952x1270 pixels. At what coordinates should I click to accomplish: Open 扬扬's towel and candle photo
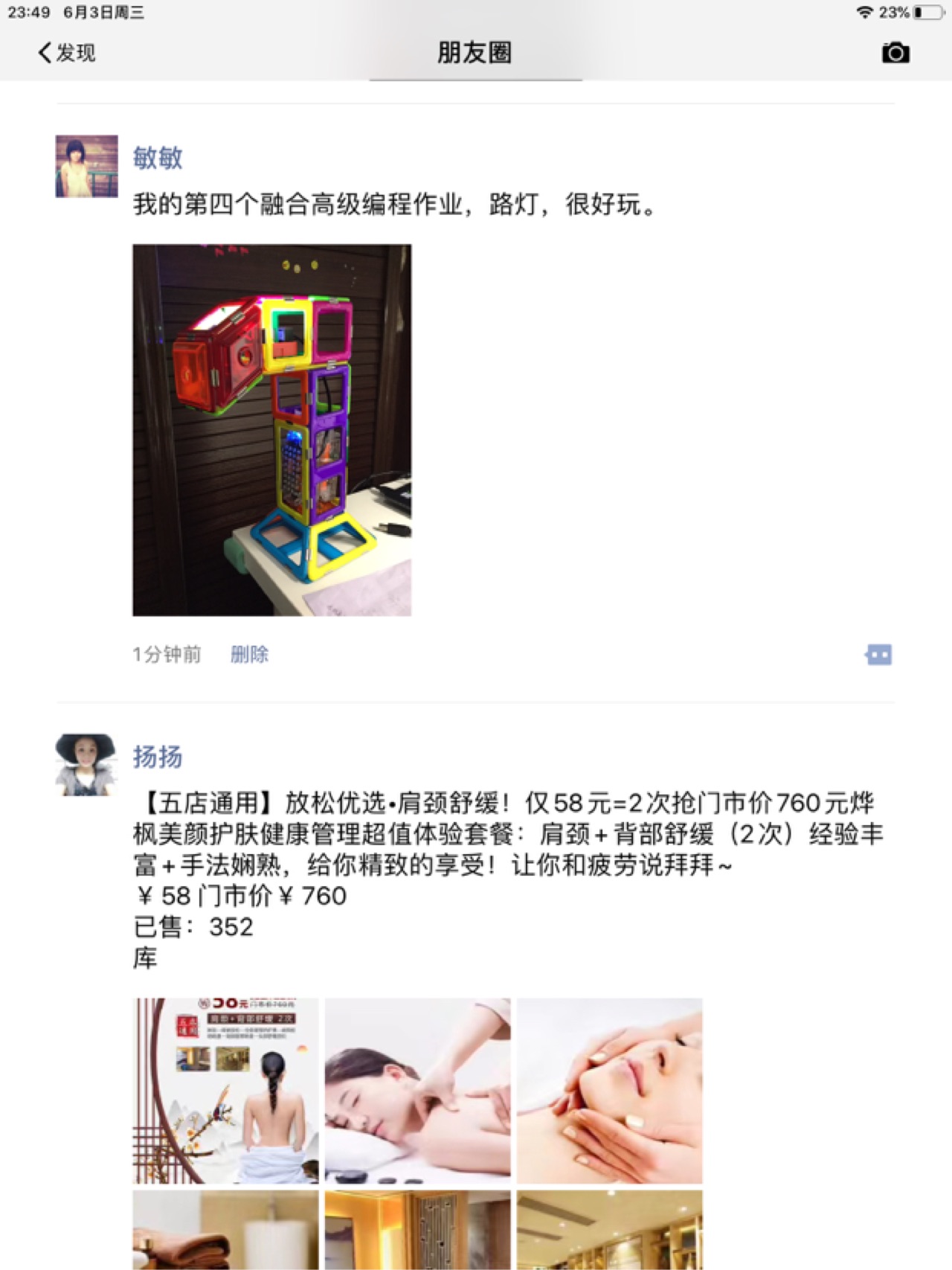coord(225,1229)
